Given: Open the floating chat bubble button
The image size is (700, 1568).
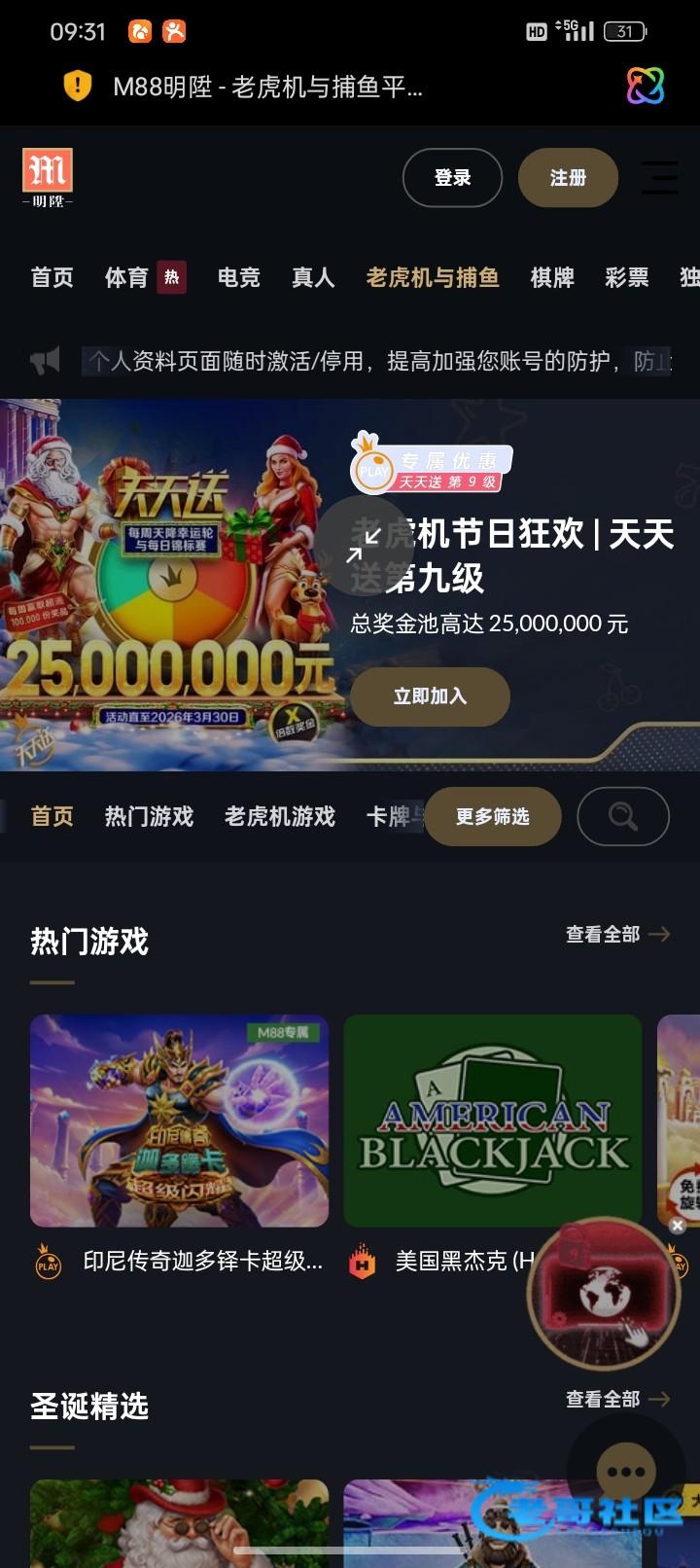Looking at the screenshot, I should click(625, 1472).
